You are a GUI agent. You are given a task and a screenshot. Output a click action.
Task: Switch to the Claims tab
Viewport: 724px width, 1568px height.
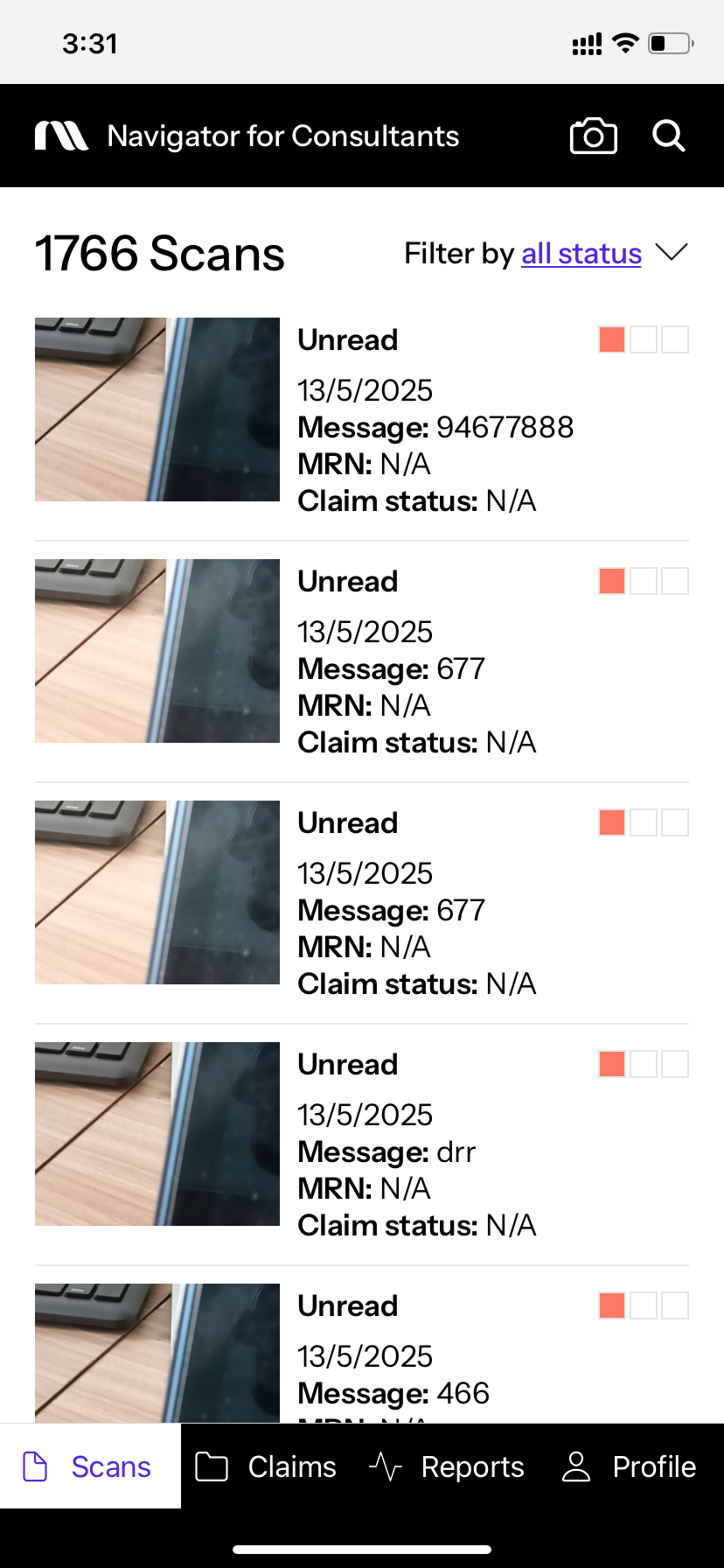pyautogui.click(x=266, y=1466)
